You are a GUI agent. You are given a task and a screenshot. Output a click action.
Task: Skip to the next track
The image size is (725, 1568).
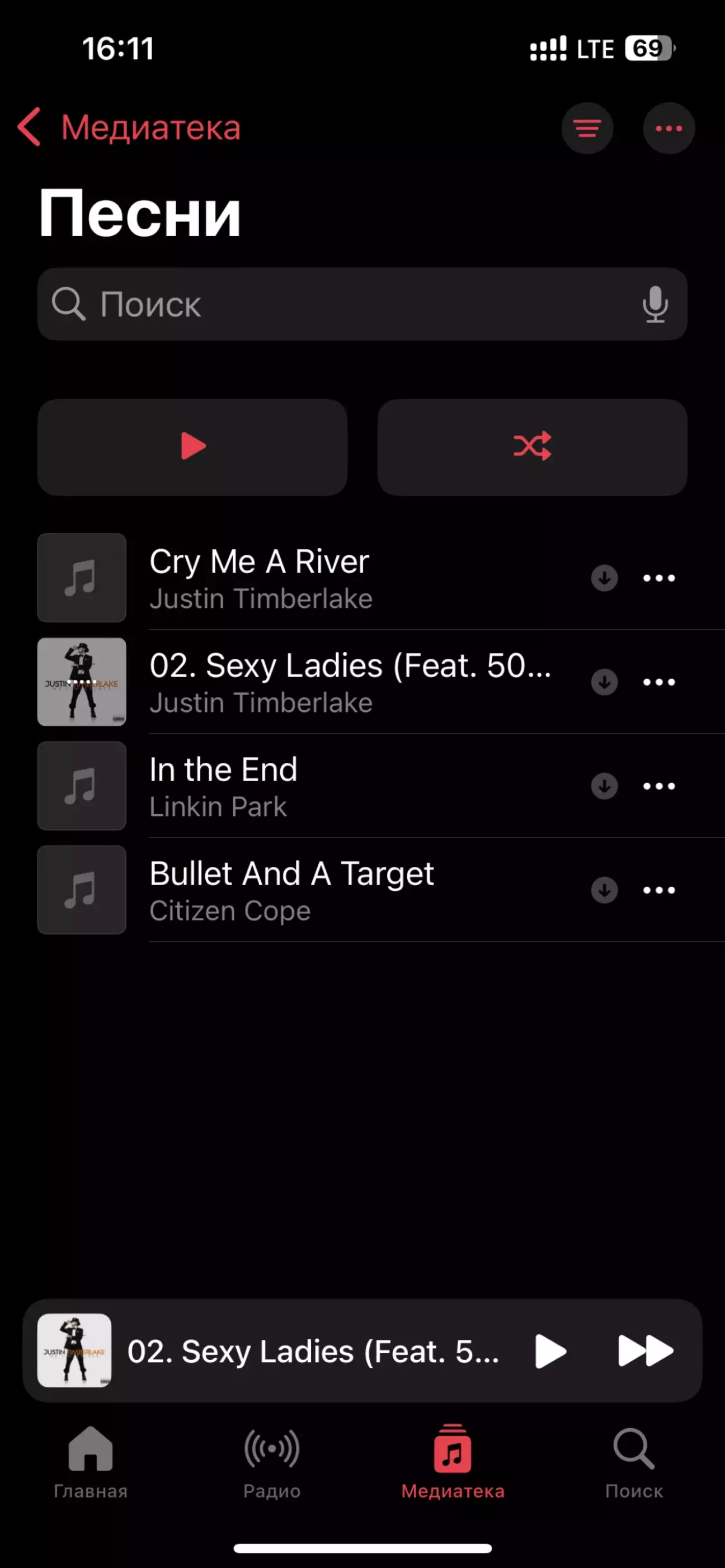click(x=645, y=1351)
